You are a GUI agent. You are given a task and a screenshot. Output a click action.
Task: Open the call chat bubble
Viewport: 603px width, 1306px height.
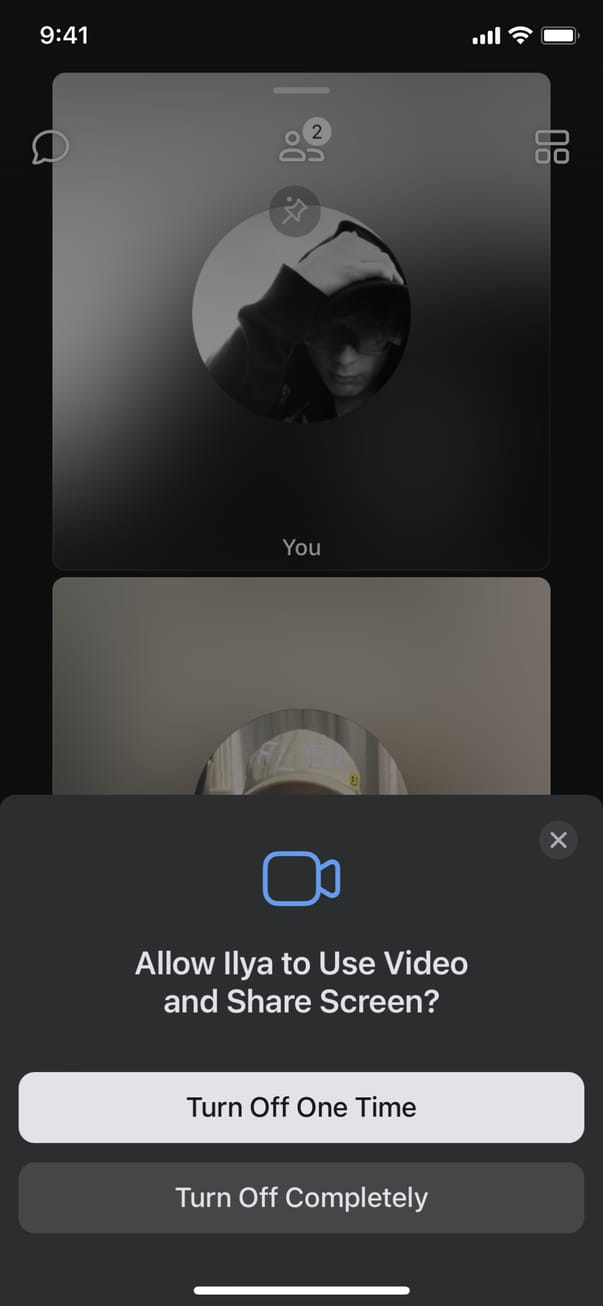coord(50,148)
